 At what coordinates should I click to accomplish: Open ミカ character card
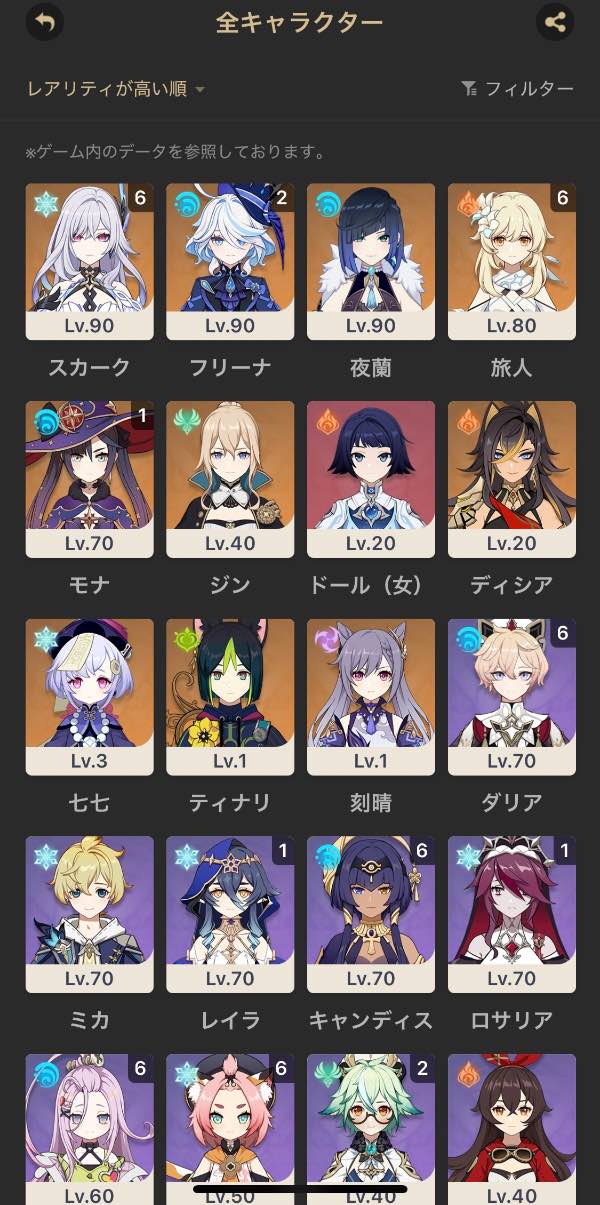coord(90,914)
